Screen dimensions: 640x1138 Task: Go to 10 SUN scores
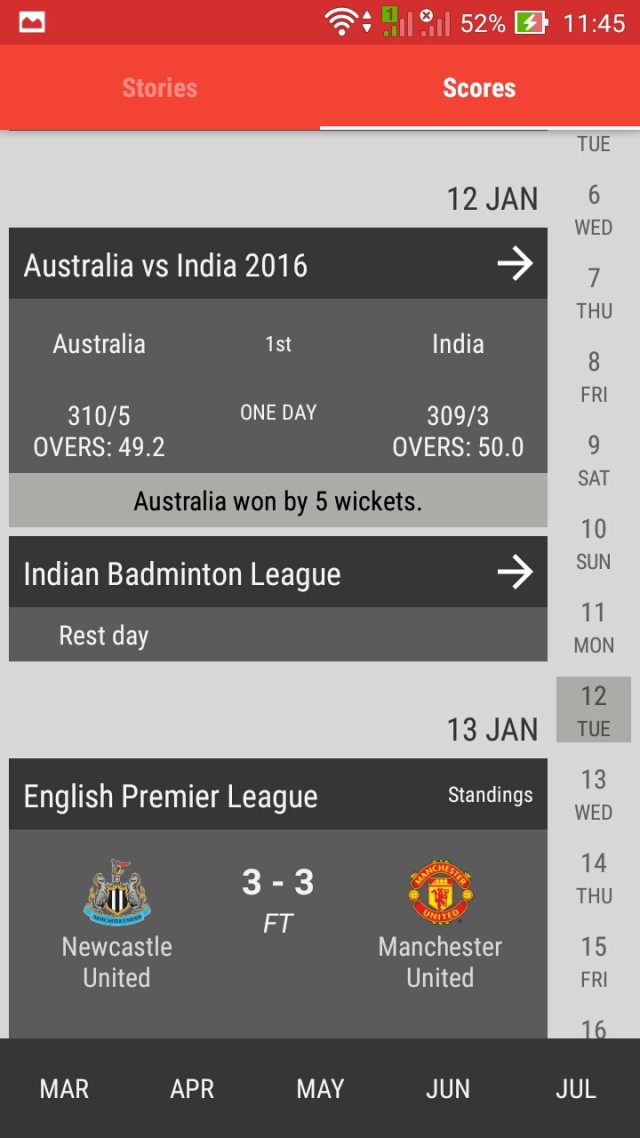tap(593, 543)
